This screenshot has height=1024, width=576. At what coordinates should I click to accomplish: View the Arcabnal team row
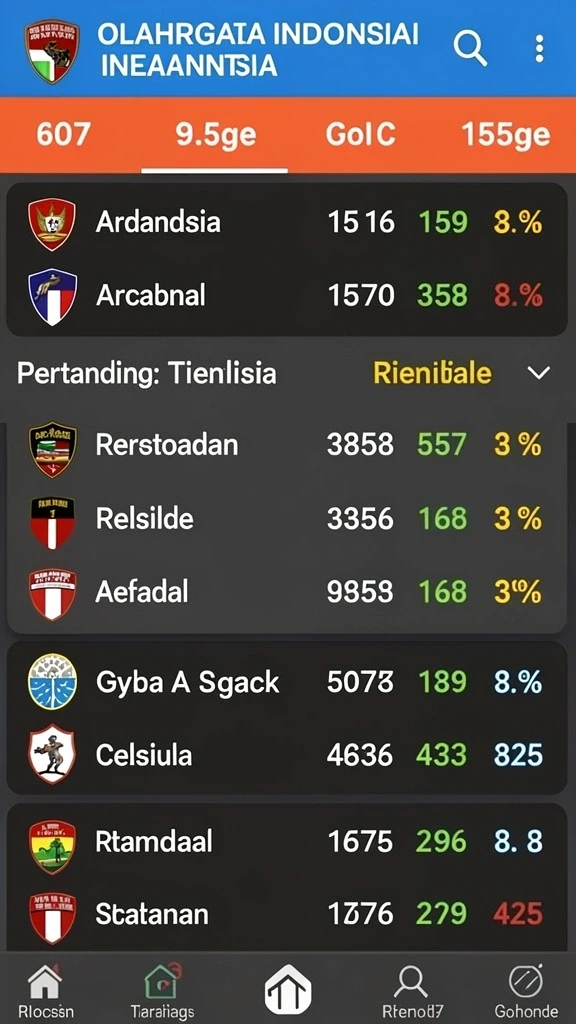pyautogui.click(x=287, y=297)
